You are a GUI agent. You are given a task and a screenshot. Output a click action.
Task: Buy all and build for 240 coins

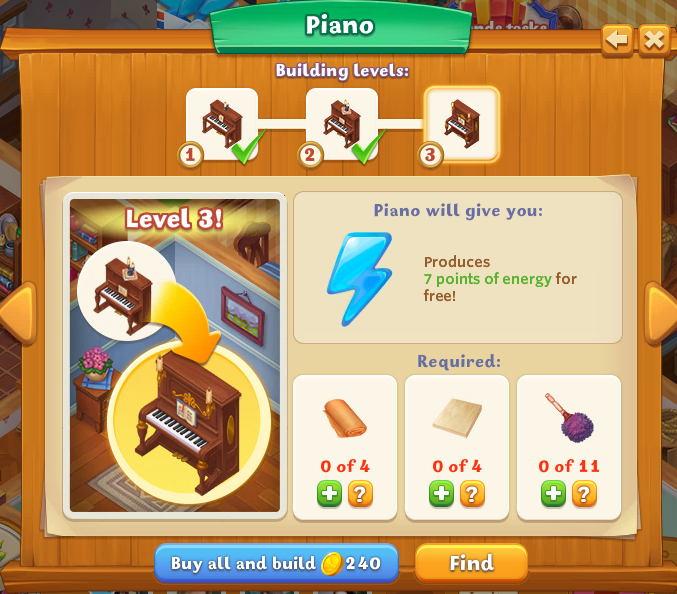pyautogui.click(x=276, y=563)
